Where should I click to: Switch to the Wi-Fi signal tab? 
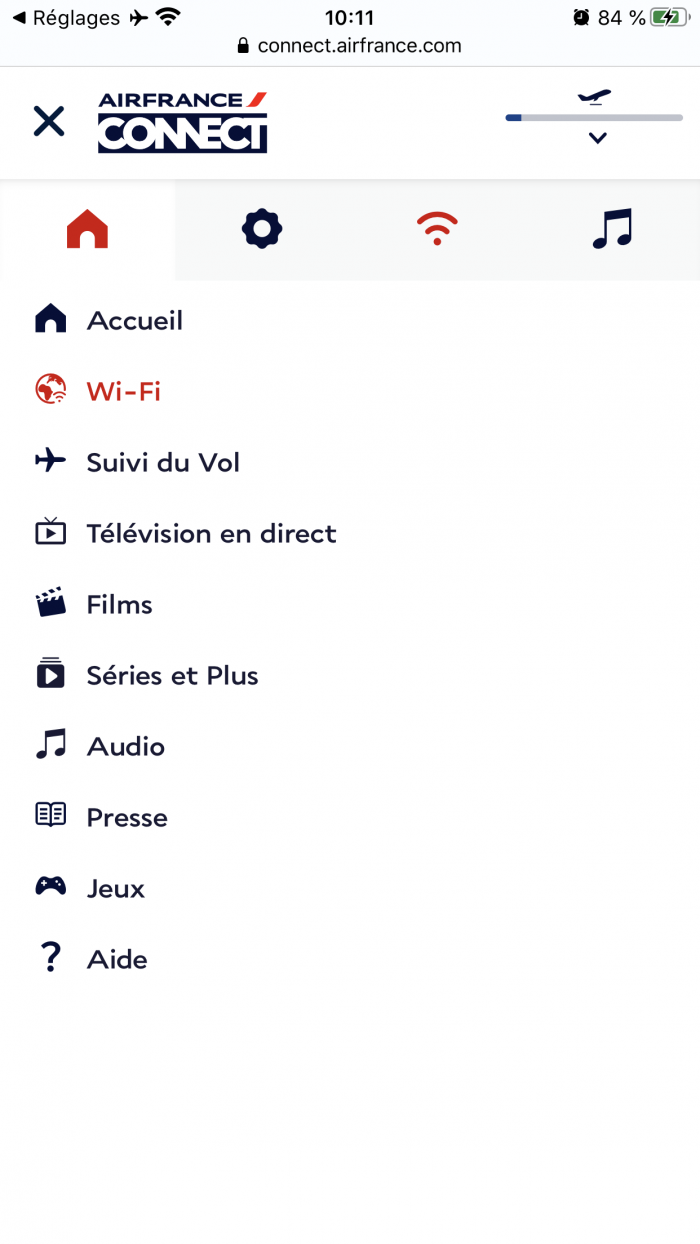pyautogui.click(x=437, y=230)
